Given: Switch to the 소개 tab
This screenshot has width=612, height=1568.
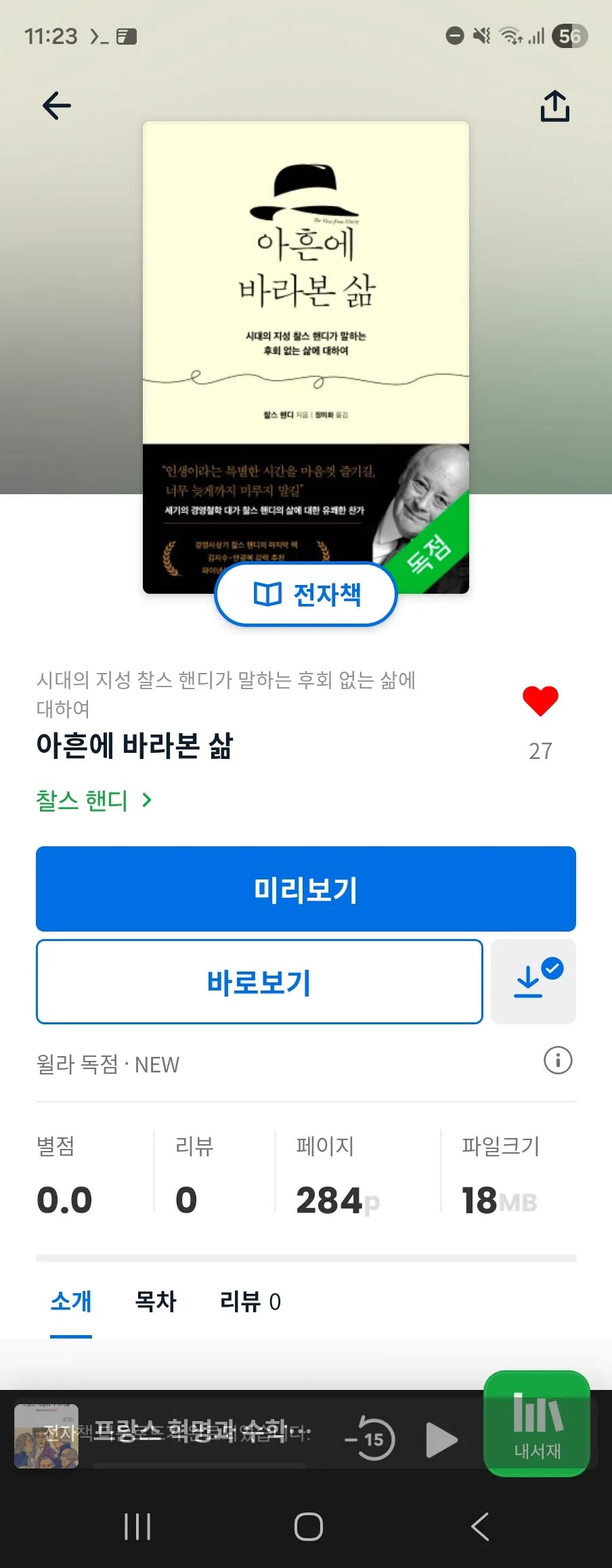Looking at the screenshot, I should pos(71,1301).
